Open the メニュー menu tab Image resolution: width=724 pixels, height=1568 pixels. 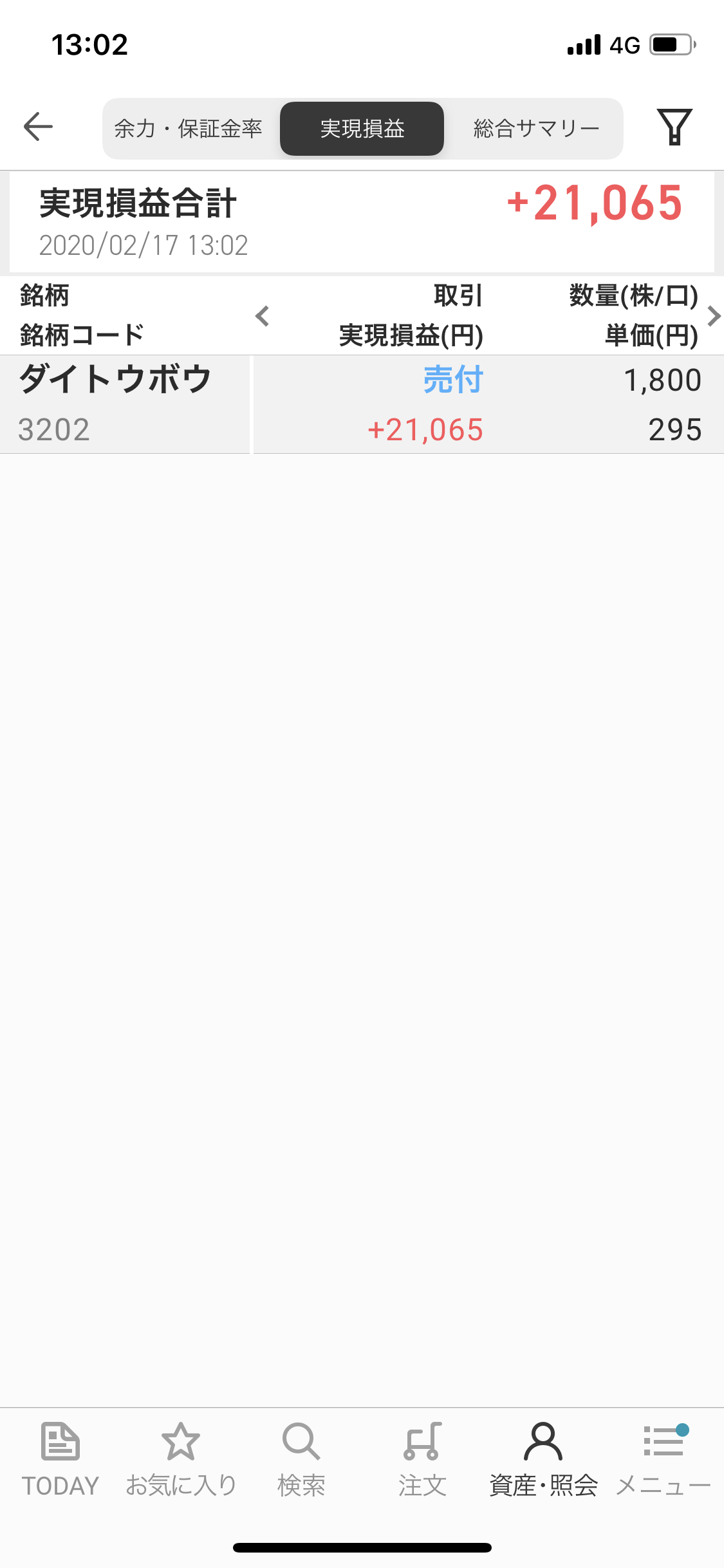664,1459
